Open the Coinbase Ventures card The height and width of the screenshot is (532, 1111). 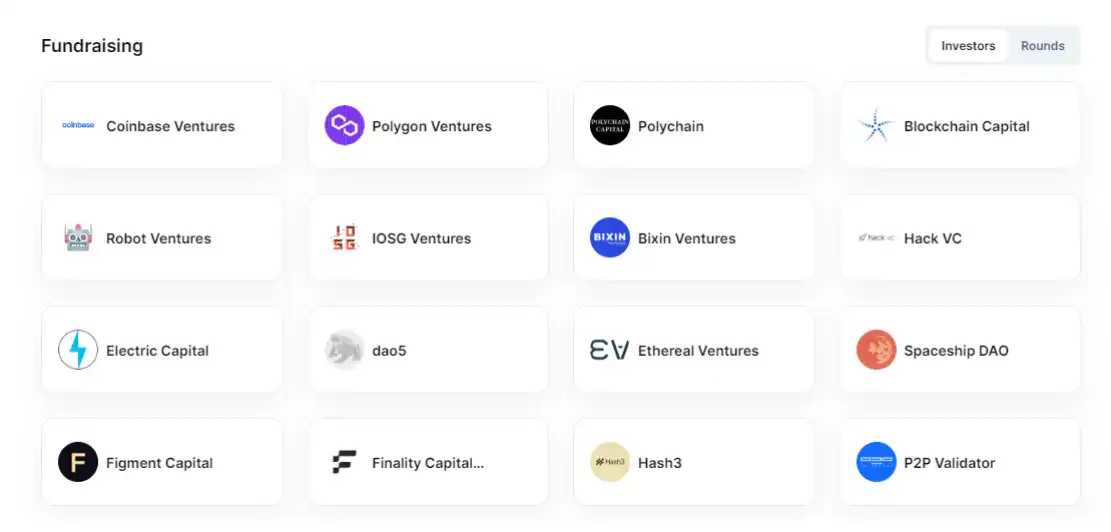pyautogui.click(x=162, y=126)
